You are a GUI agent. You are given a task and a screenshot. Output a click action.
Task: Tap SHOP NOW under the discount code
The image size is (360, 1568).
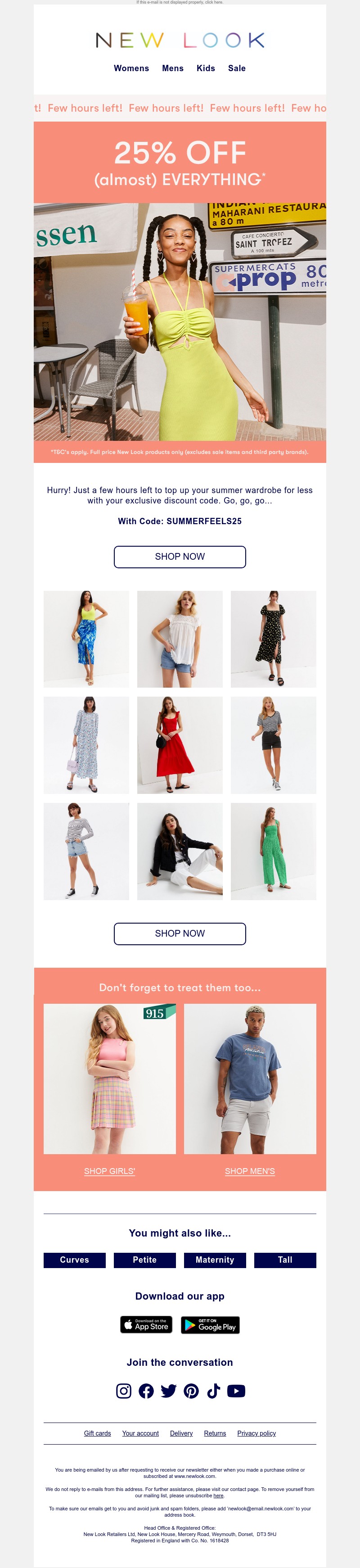click(180, 556)
